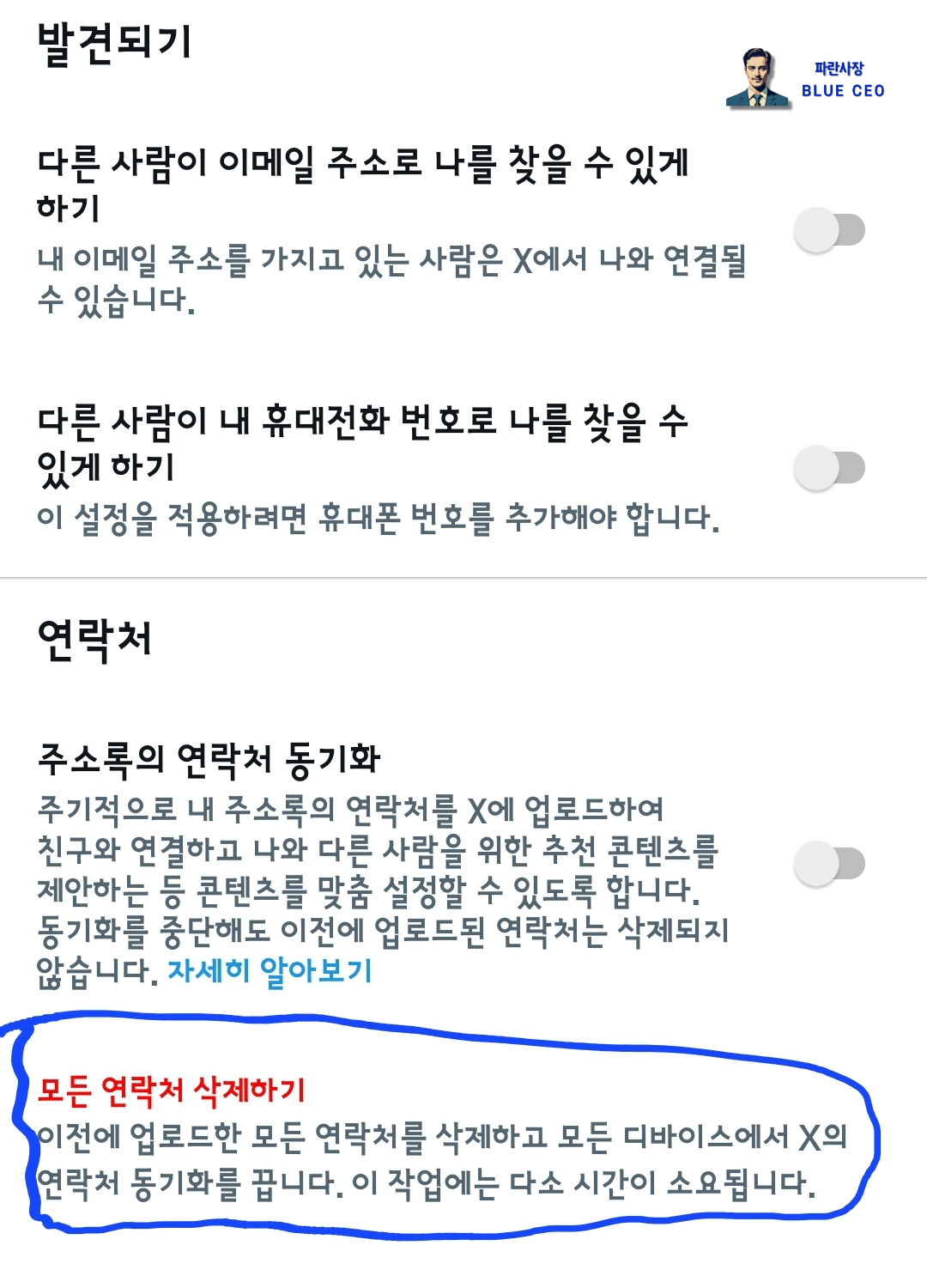Open the 자세히 알아보기 link
This screenshot has width=927, height=1288.
pos(269,971)
